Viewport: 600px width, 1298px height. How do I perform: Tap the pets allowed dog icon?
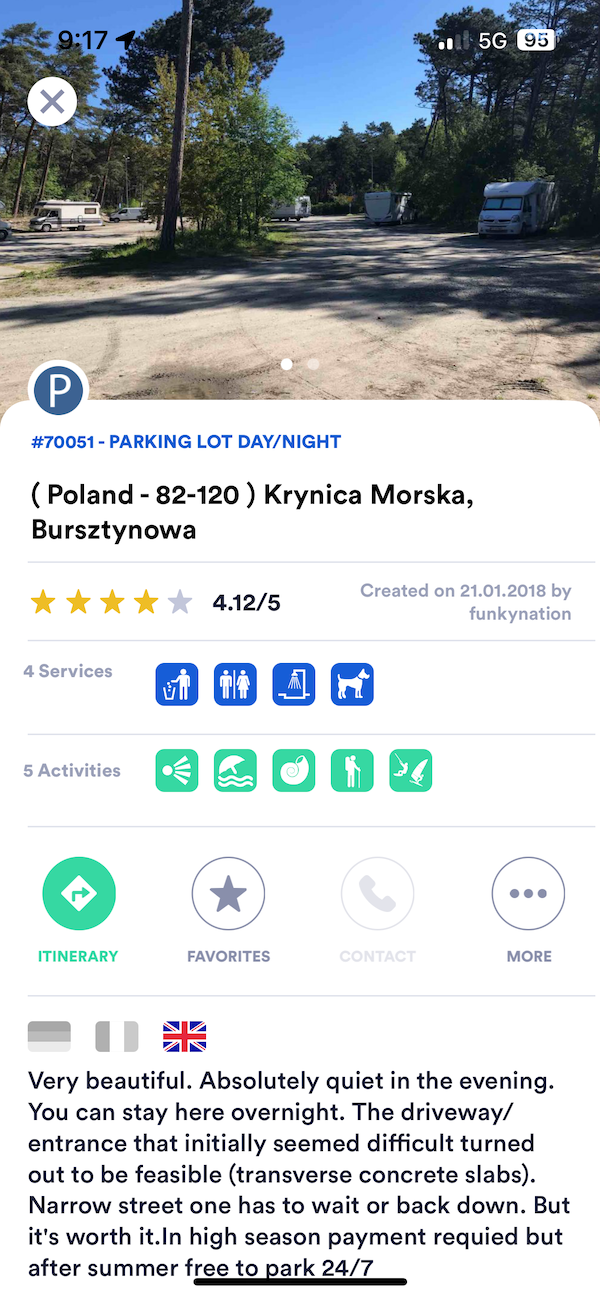pos(352,685)
